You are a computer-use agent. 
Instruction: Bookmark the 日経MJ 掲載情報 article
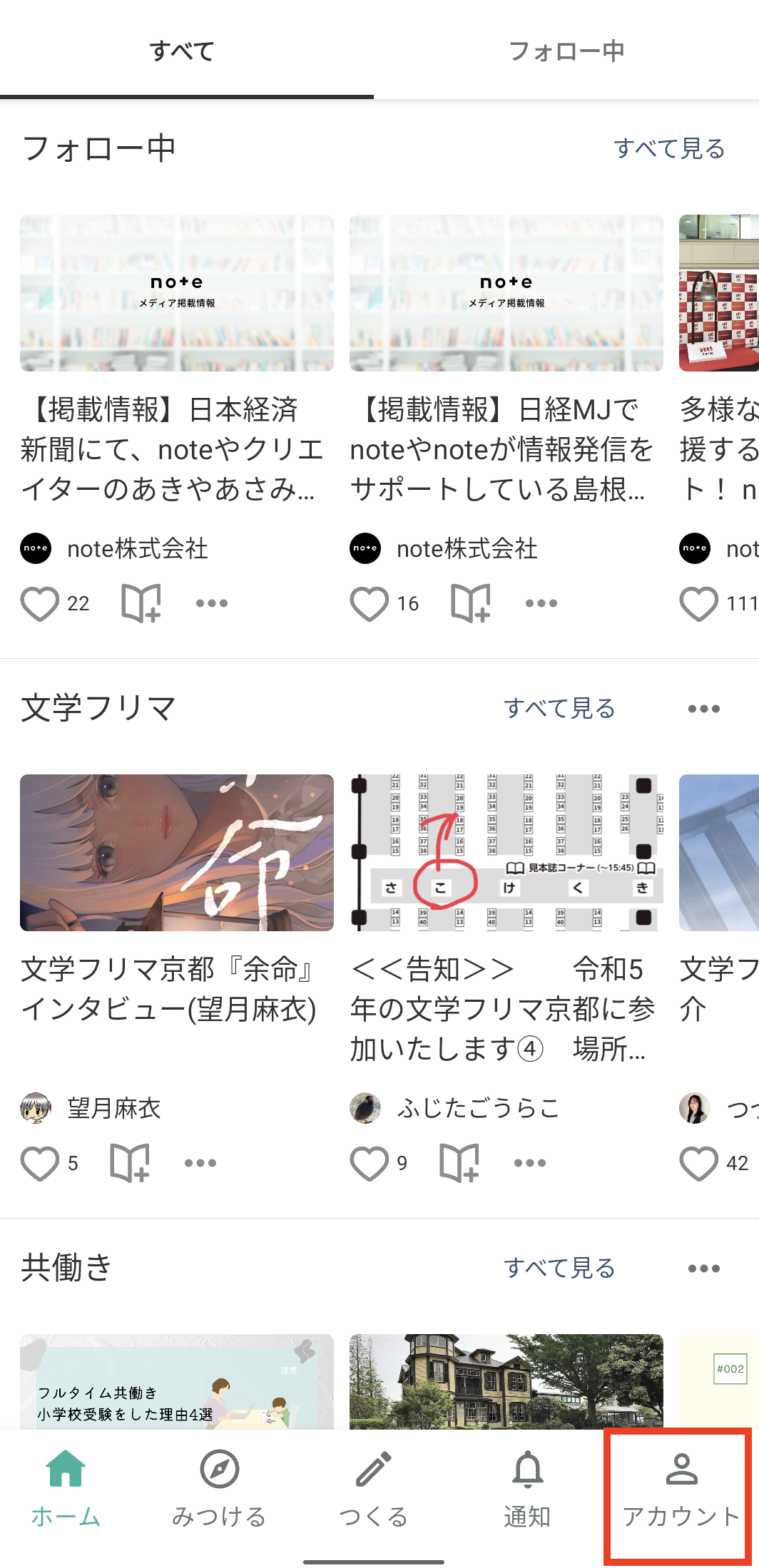point(471,603)
